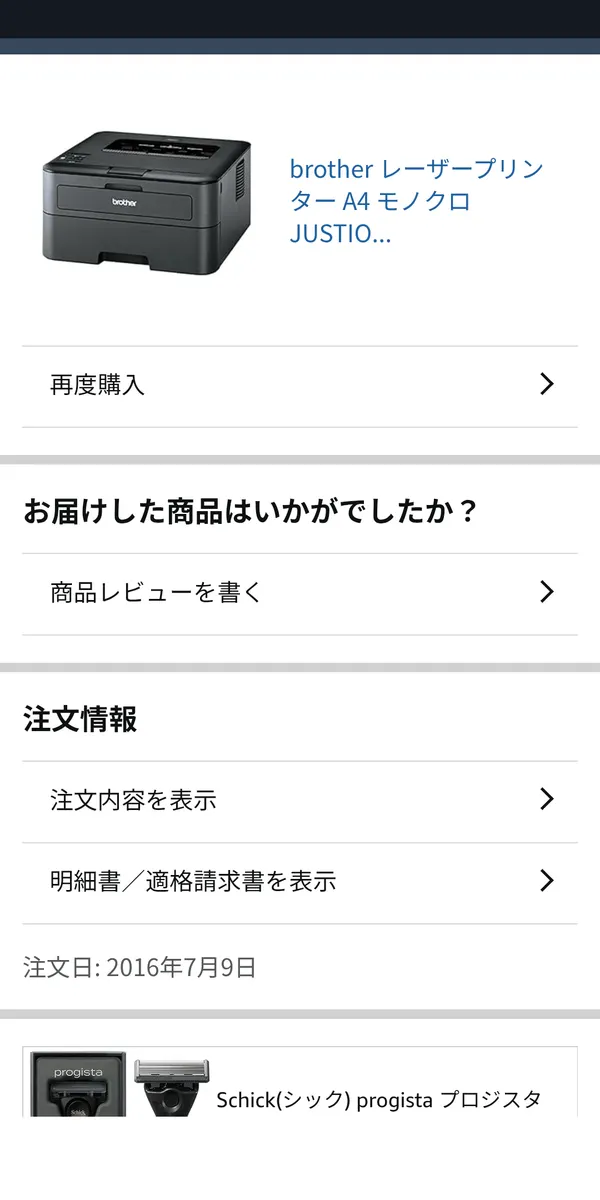Open the Schick progista product card

[x=300, y=1082]
